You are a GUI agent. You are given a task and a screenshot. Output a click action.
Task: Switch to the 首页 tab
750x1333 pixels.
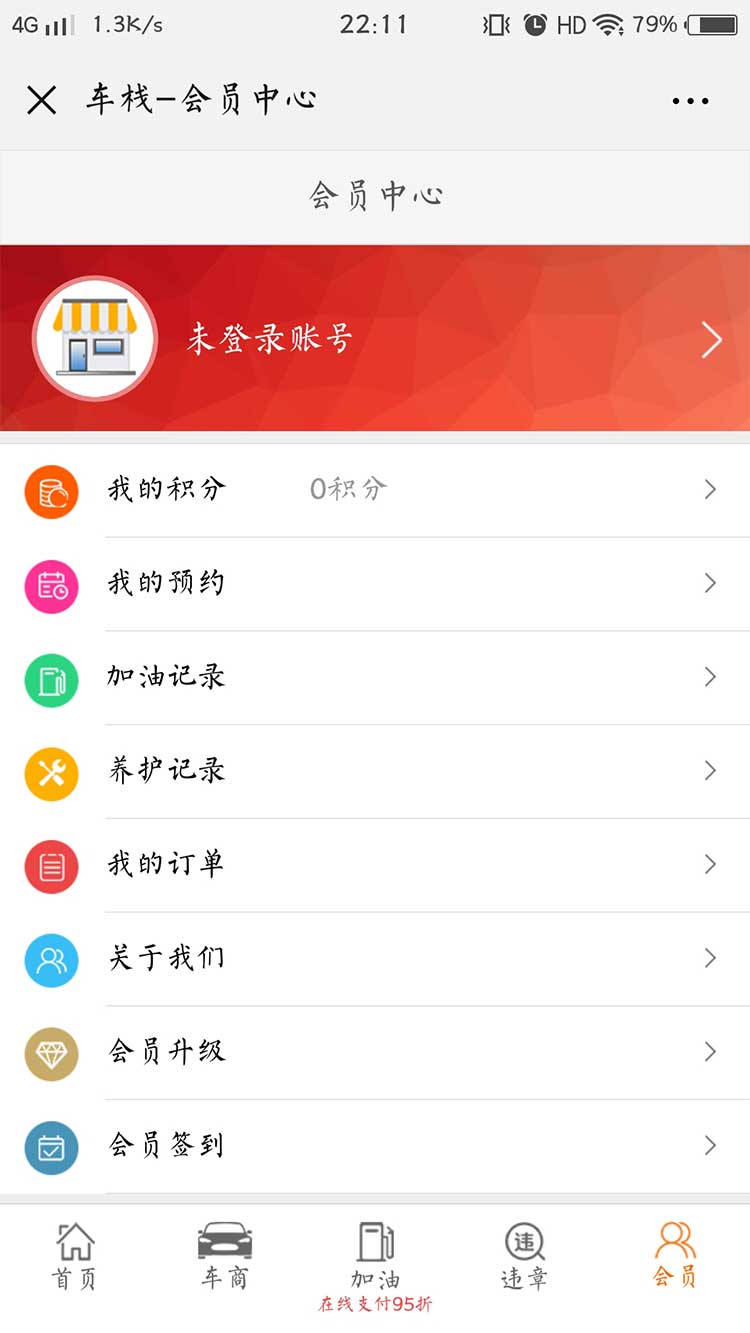coord(75,1256)
